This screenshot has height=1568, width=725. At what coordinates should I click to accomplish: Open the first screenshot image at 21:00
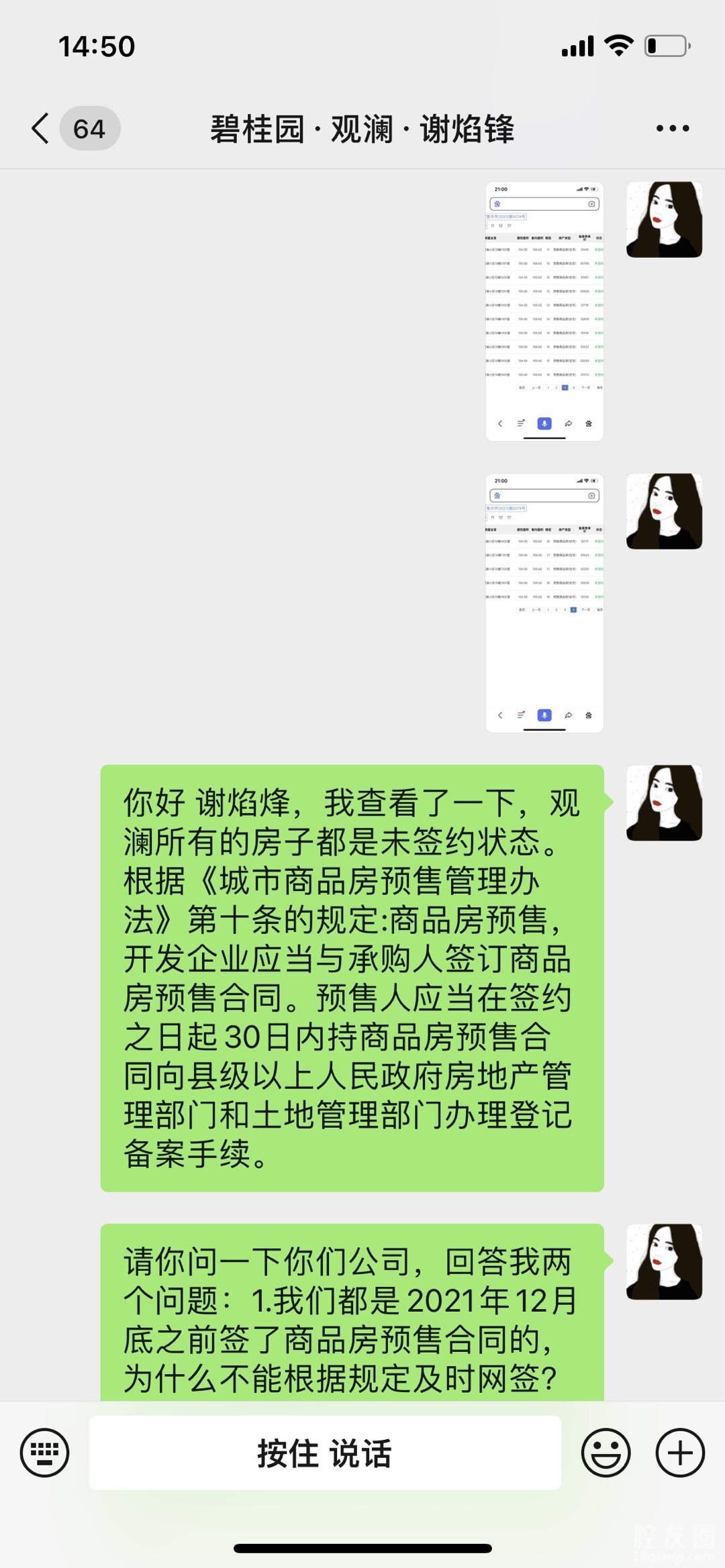(544, 311)
